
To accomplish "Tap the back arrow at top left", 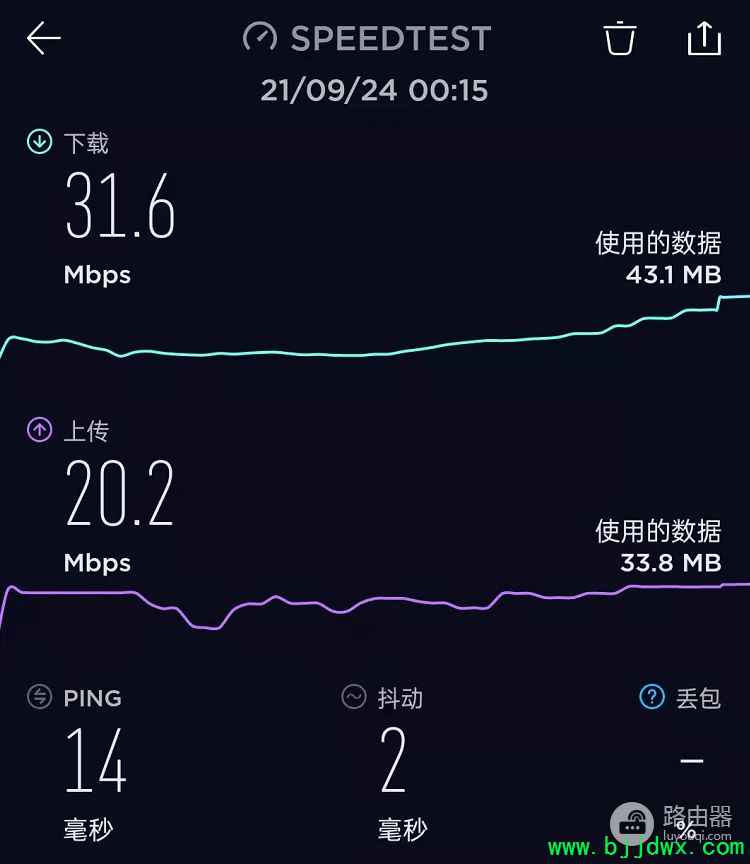I will 42,38.
